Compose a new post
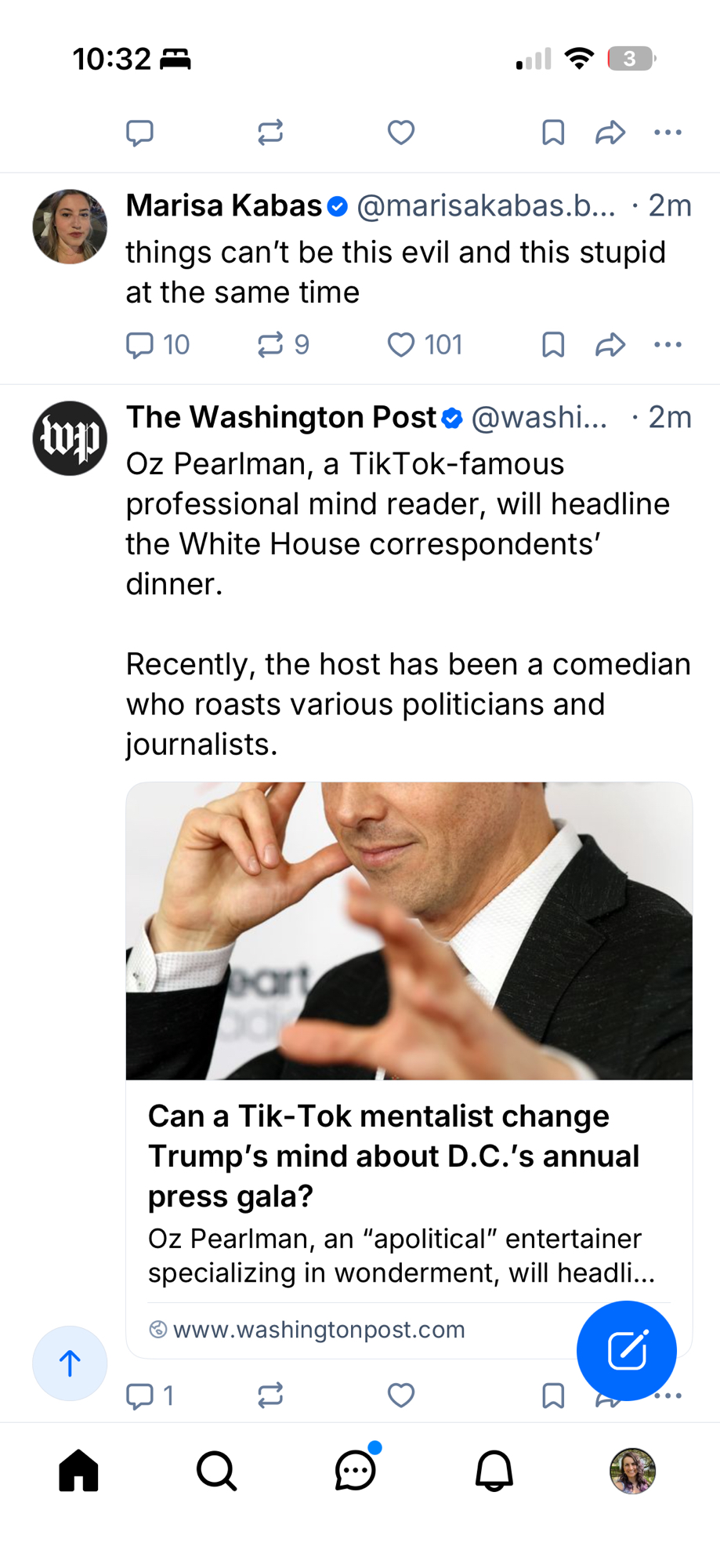The width and height of the screenshot is (720, 1568). click(x=627, y=1350)
